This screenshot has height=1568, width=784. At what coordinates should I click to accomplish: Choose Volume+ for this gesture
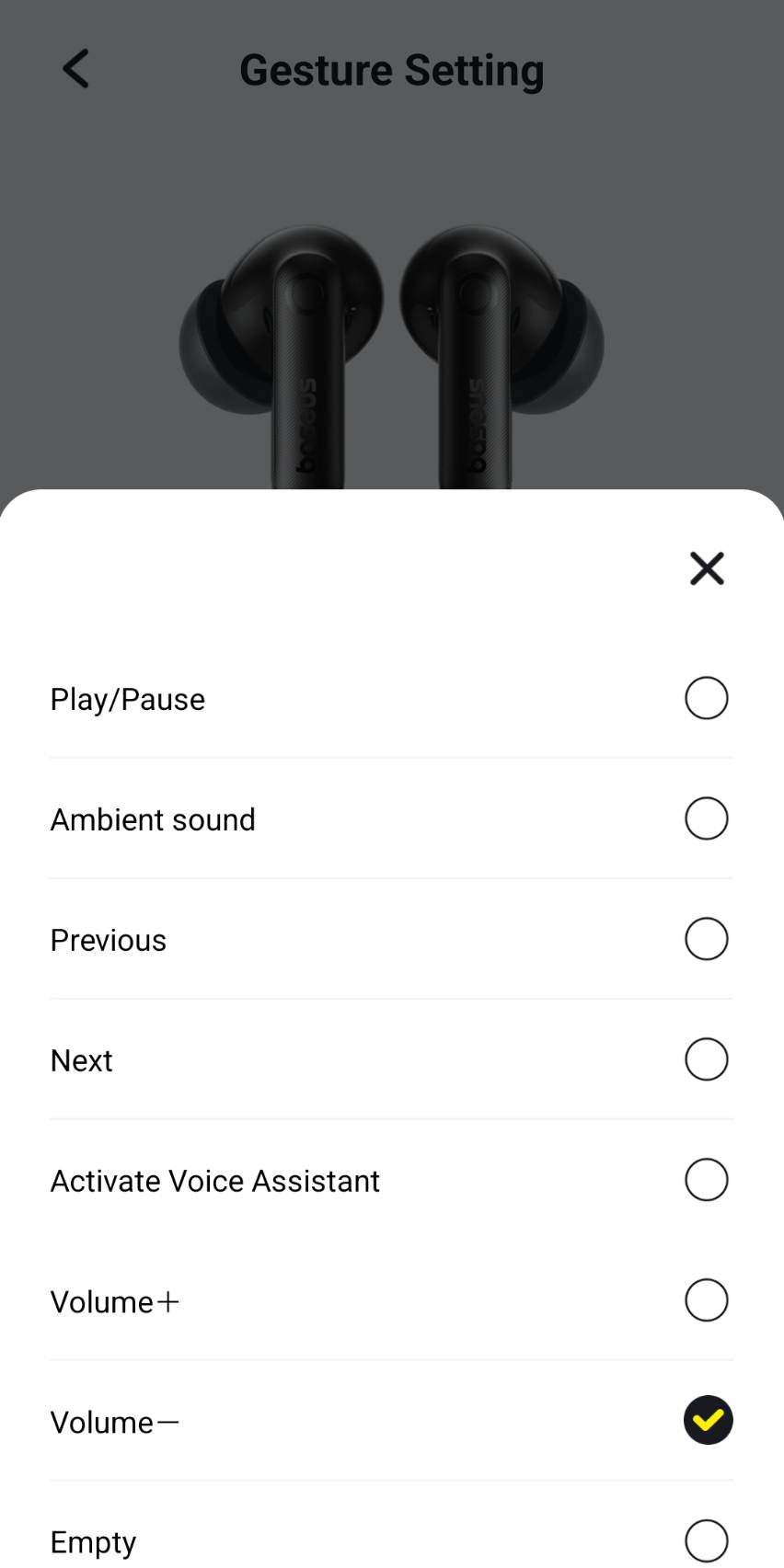click(706, 1300)
